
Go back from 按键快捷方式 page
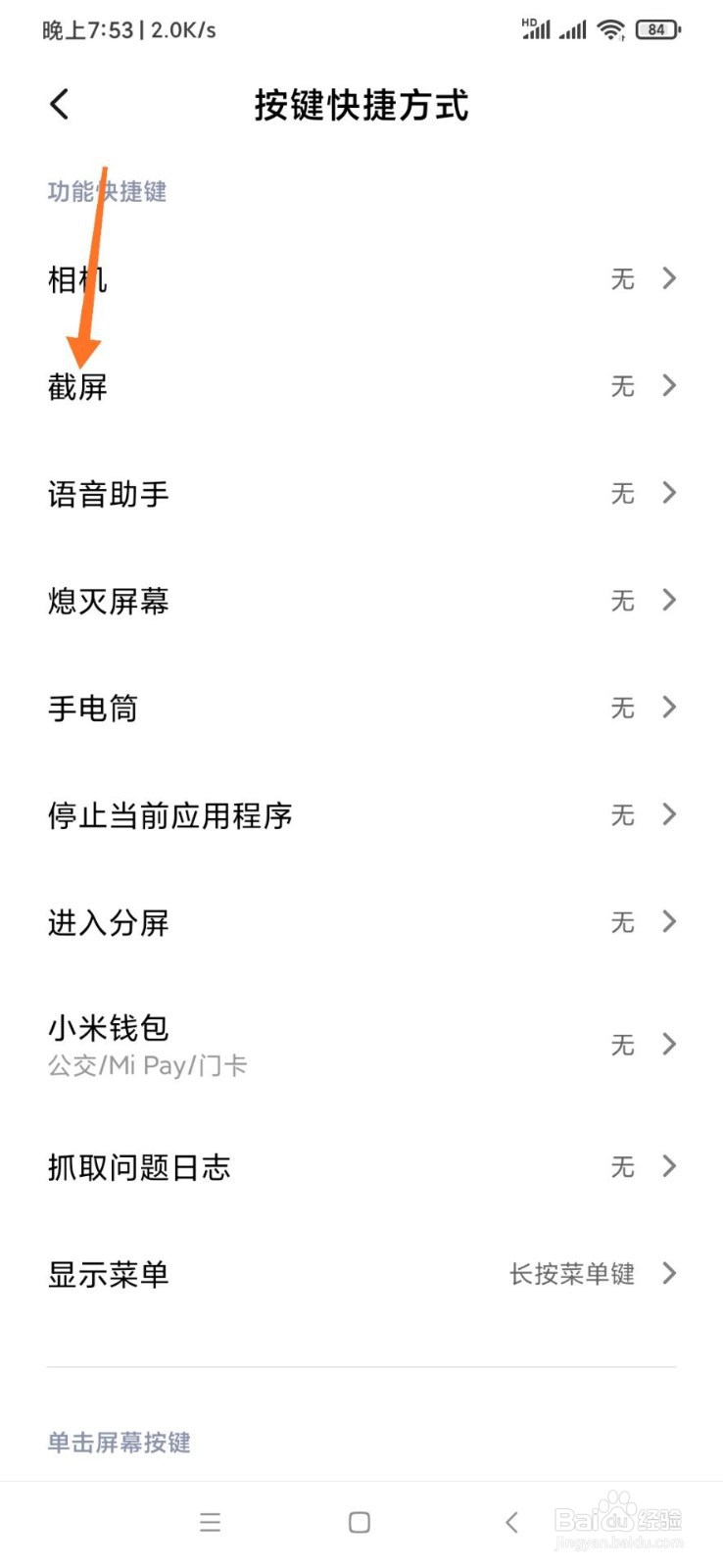[x=60, y=104]
